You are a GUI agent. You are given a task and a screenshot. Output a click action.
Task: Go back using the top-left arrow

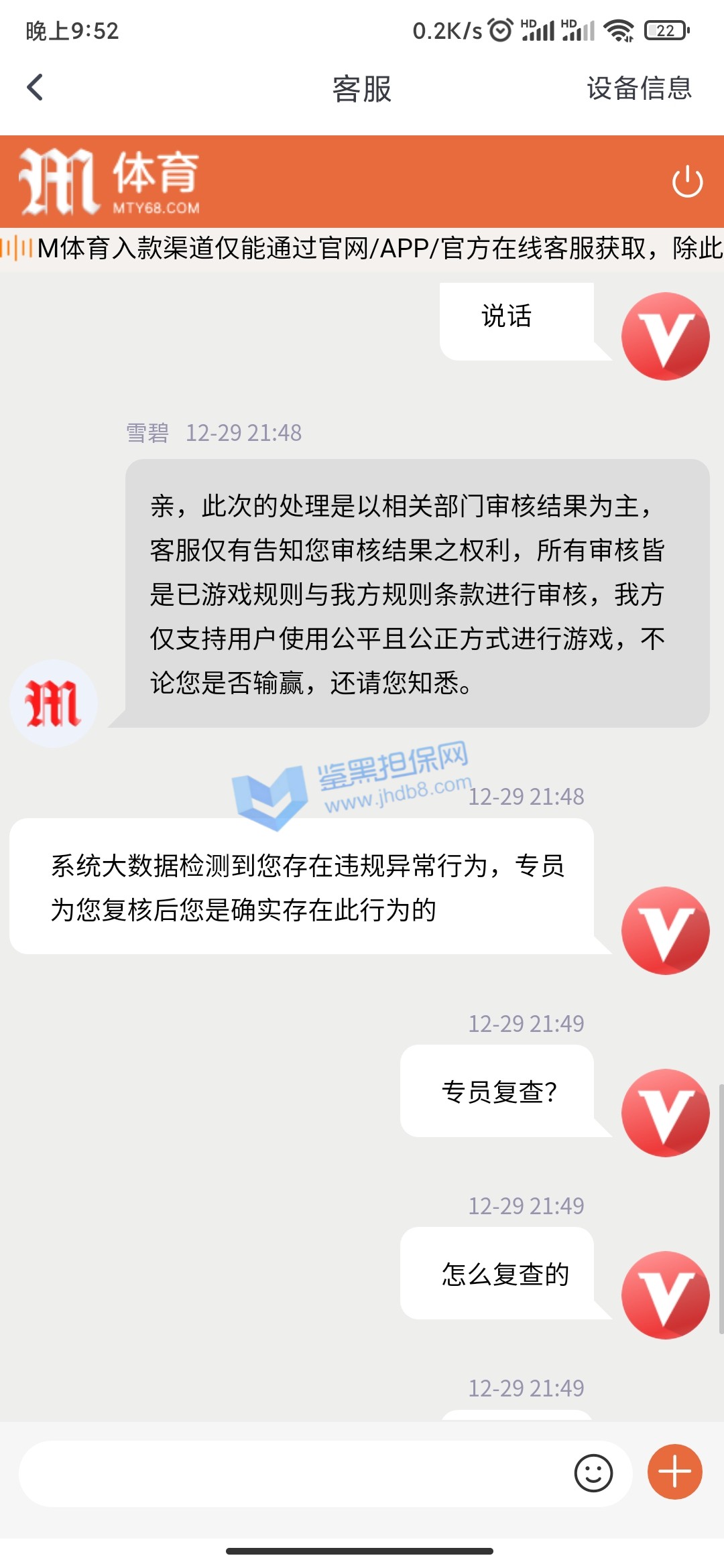click(35, 88)
